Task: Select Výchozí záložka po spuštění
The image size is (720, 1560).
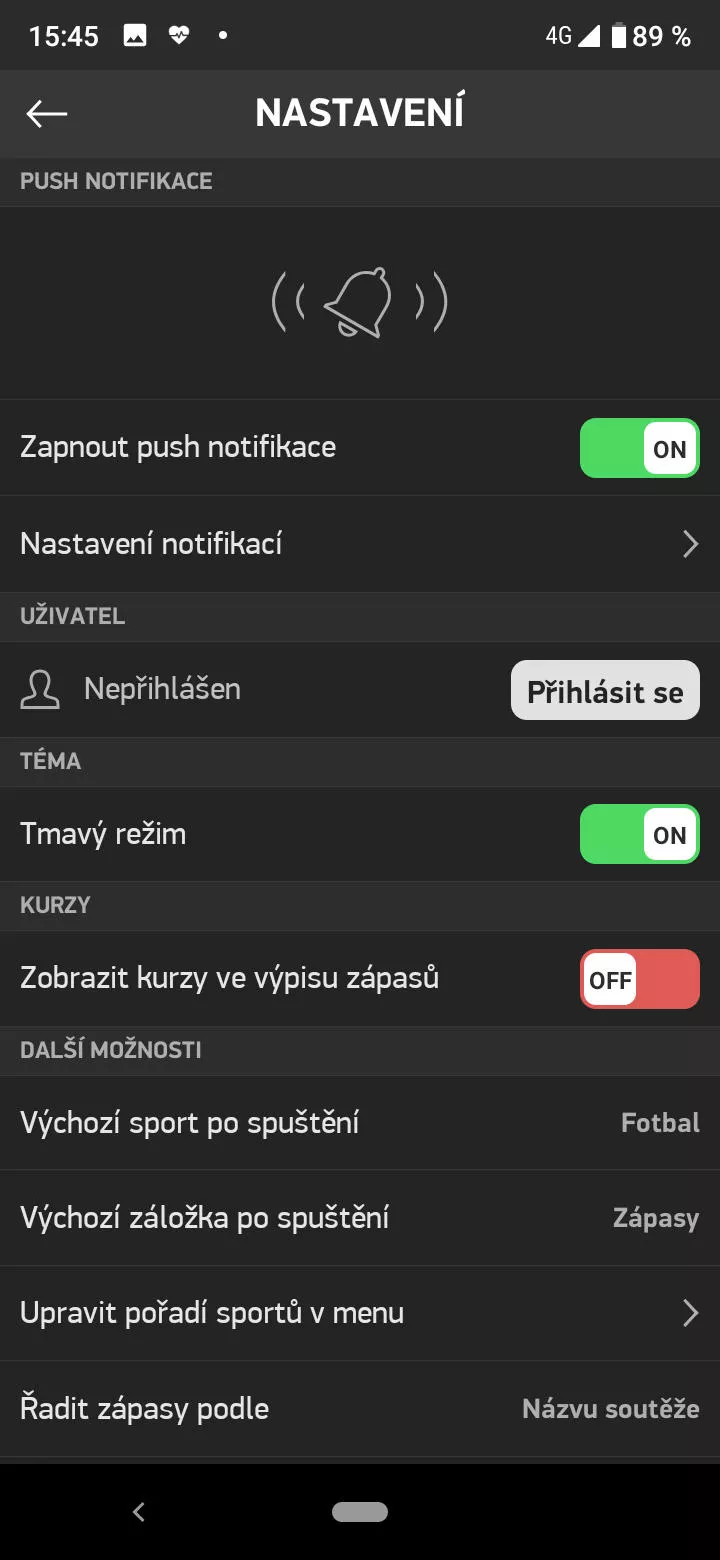Action: pyautogui.click(x=360, y=1218)
